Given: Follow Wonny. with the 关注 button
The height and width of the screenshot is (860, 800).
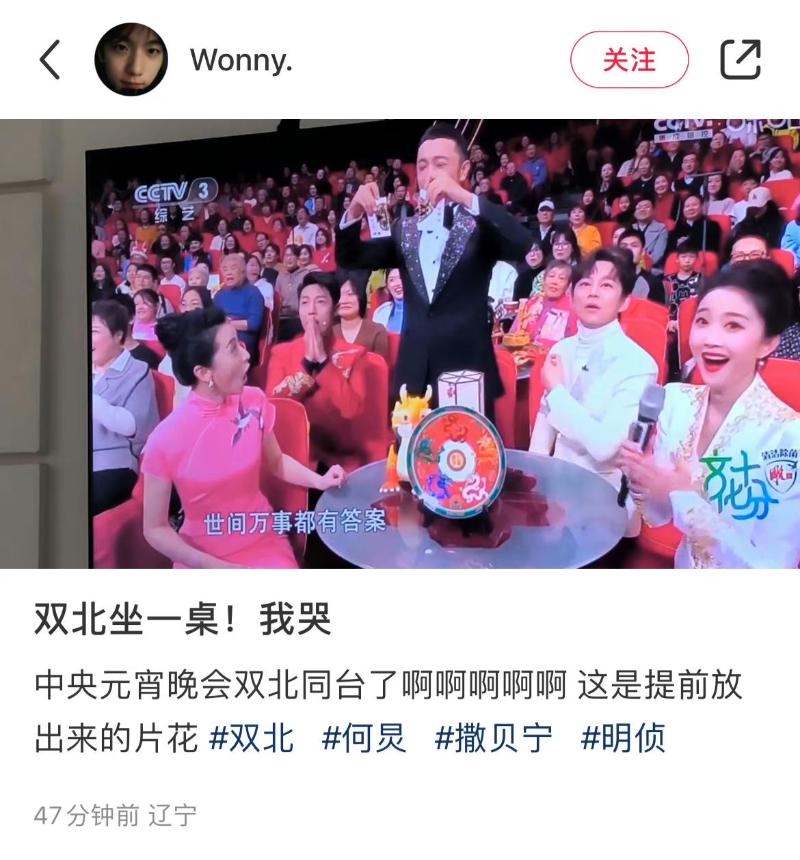Looking at the screenshot, I should pos(629,60).
